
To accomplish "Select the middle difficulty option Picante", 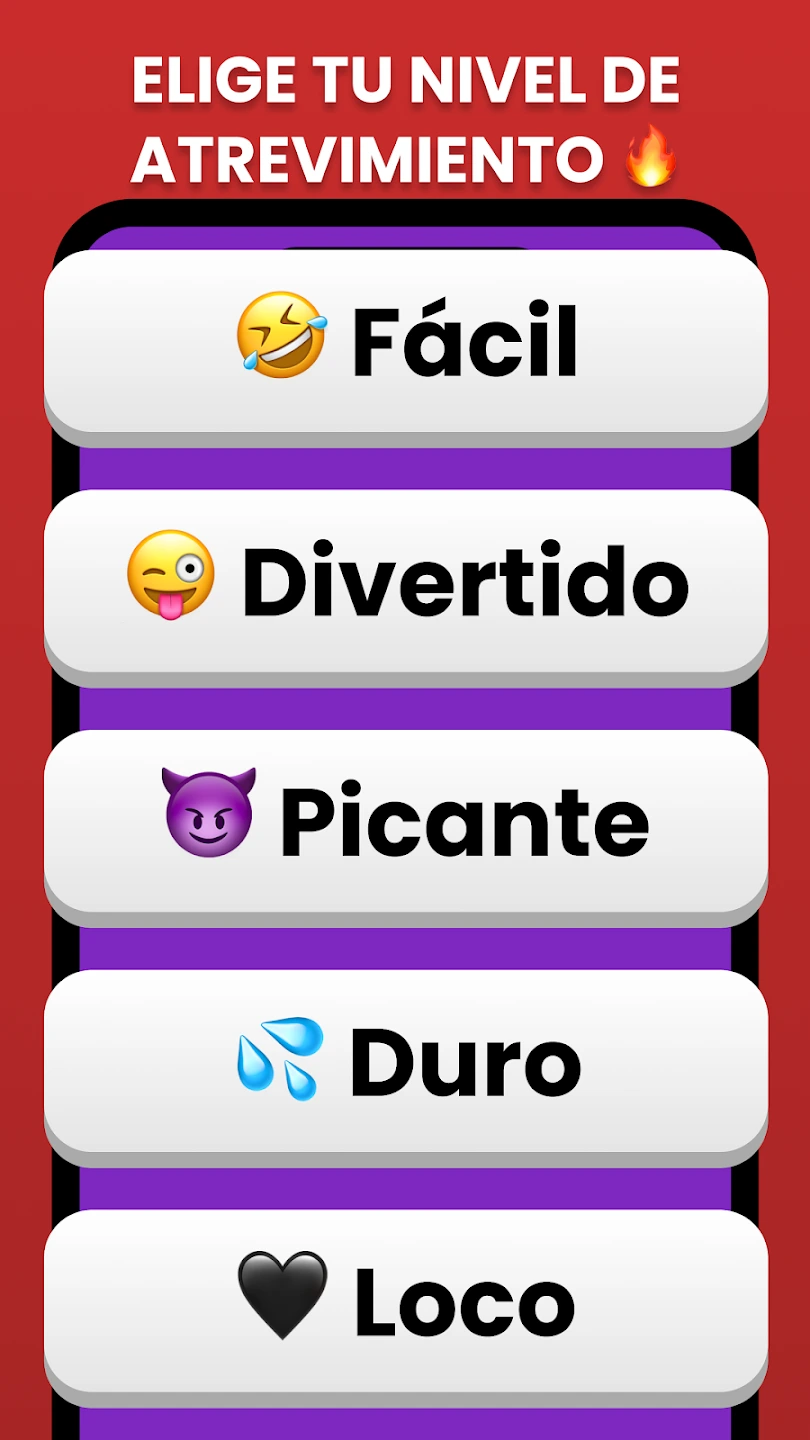I will tap(405, 819).
